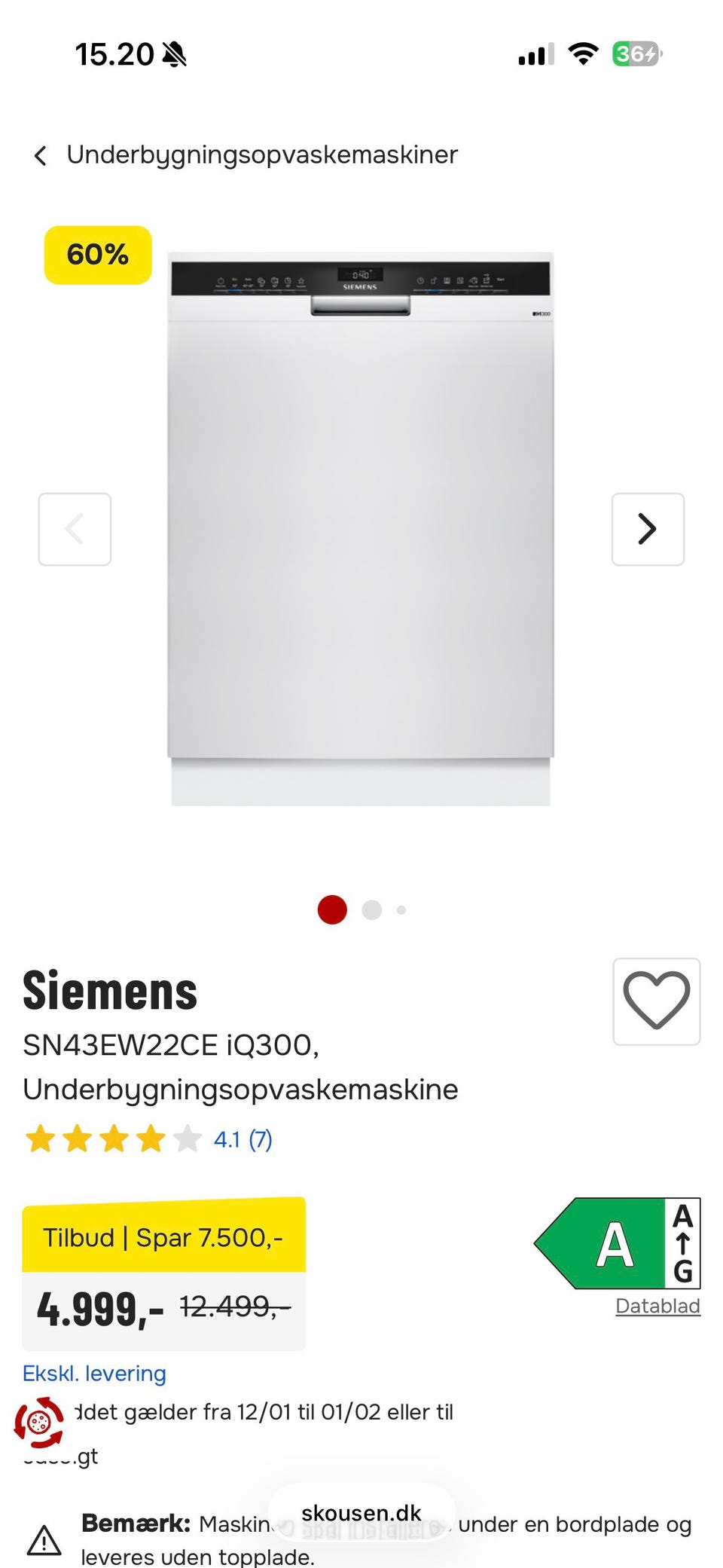Tap the muted notifications bell in status bar

[x=175, y=53]
